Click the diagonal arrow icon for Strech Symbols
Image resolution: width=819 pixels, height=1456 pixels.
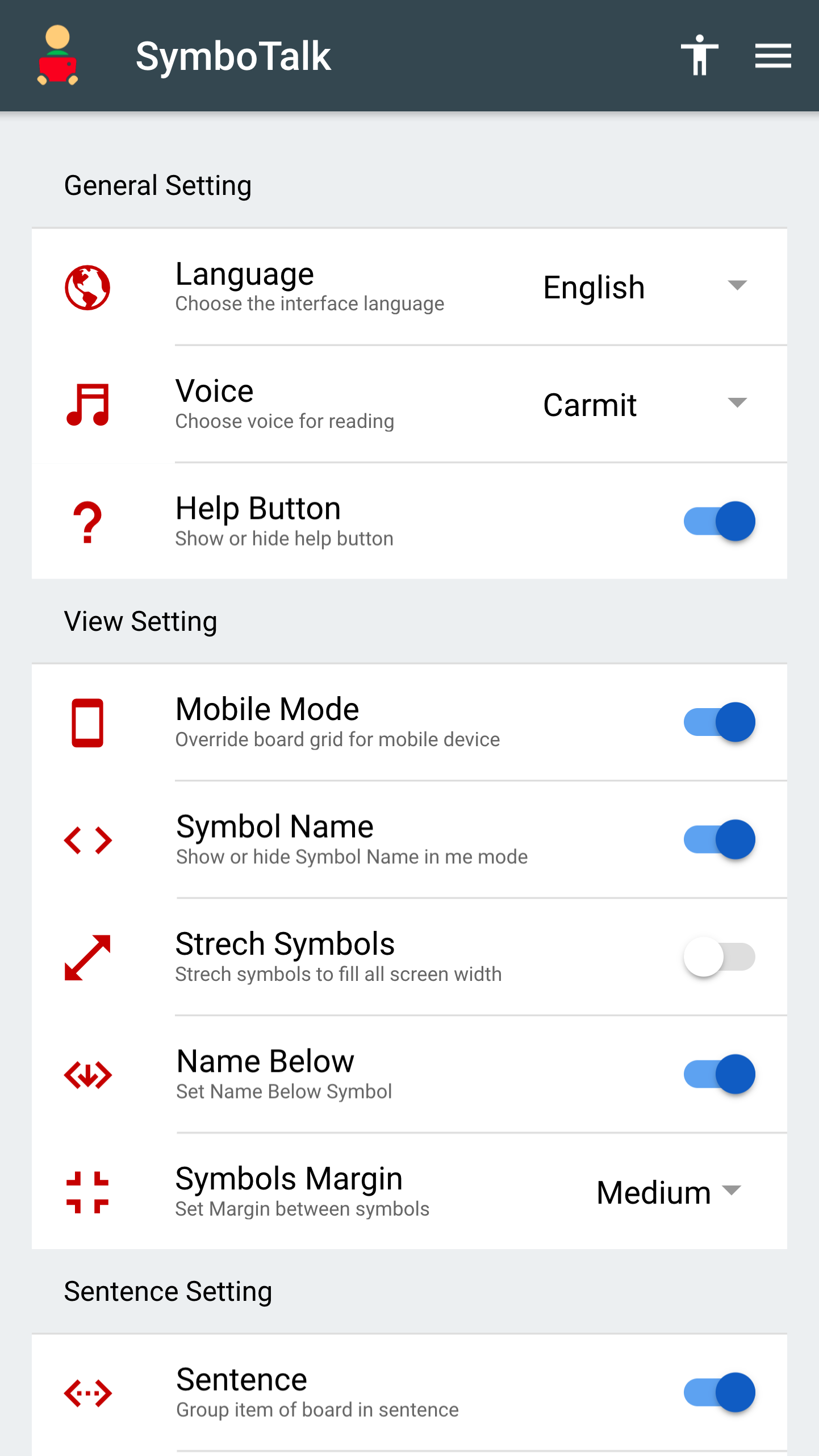(88, 958)
